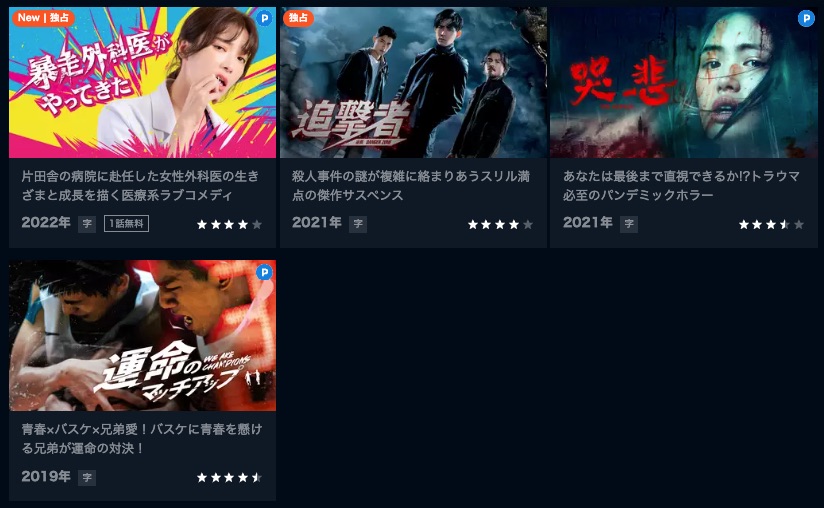824x508 pixels.
Task: Open the 哭悲 horror movie card
Action: coord(683,85)
